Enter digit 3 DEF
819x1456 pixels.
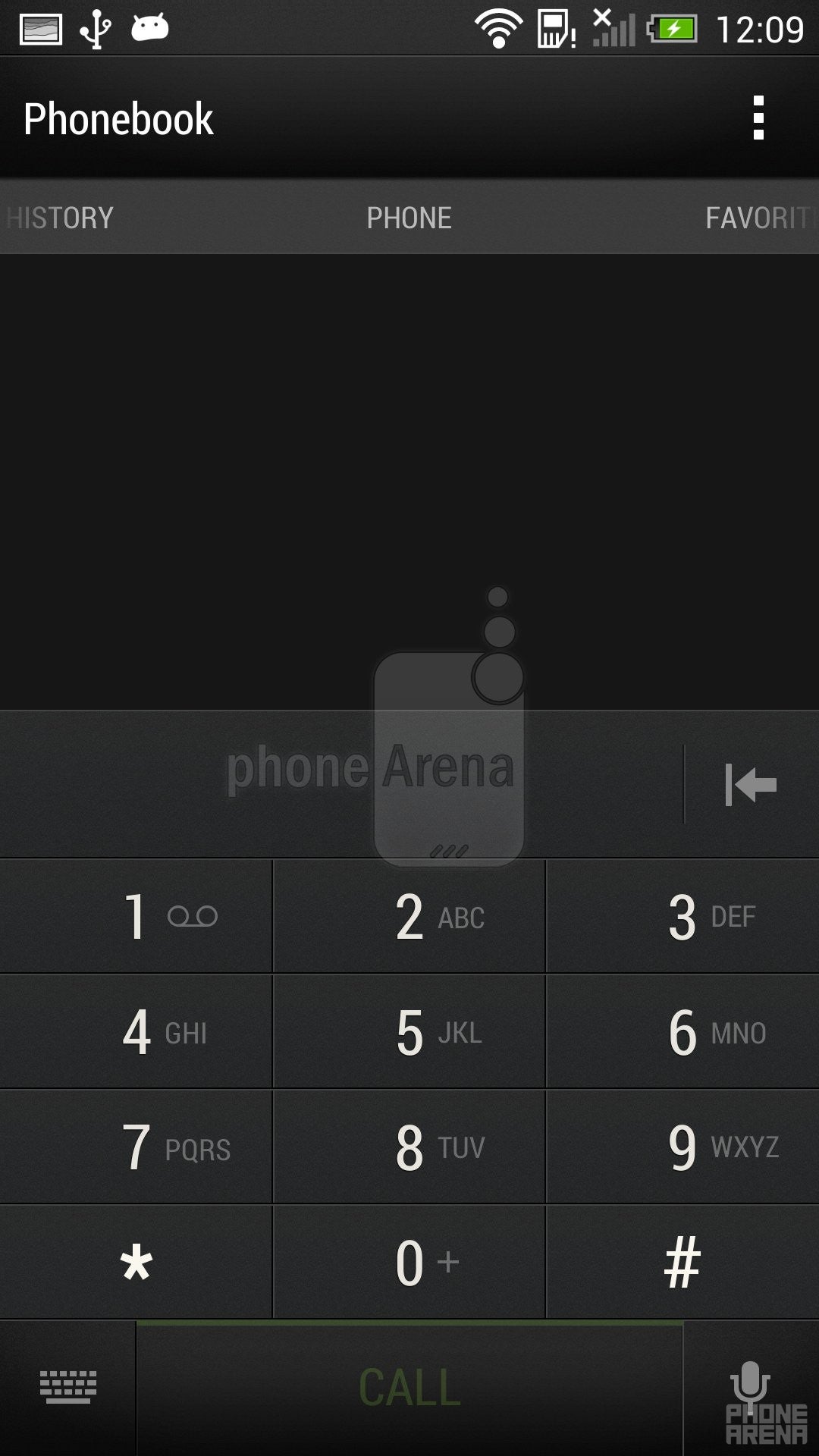pos(682,916)
